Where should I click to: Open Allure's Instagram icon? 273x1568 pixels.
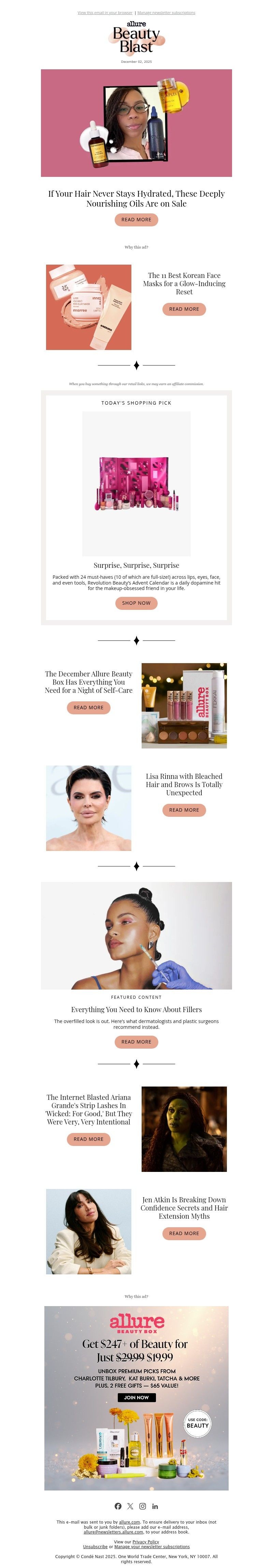(142, 1506)
